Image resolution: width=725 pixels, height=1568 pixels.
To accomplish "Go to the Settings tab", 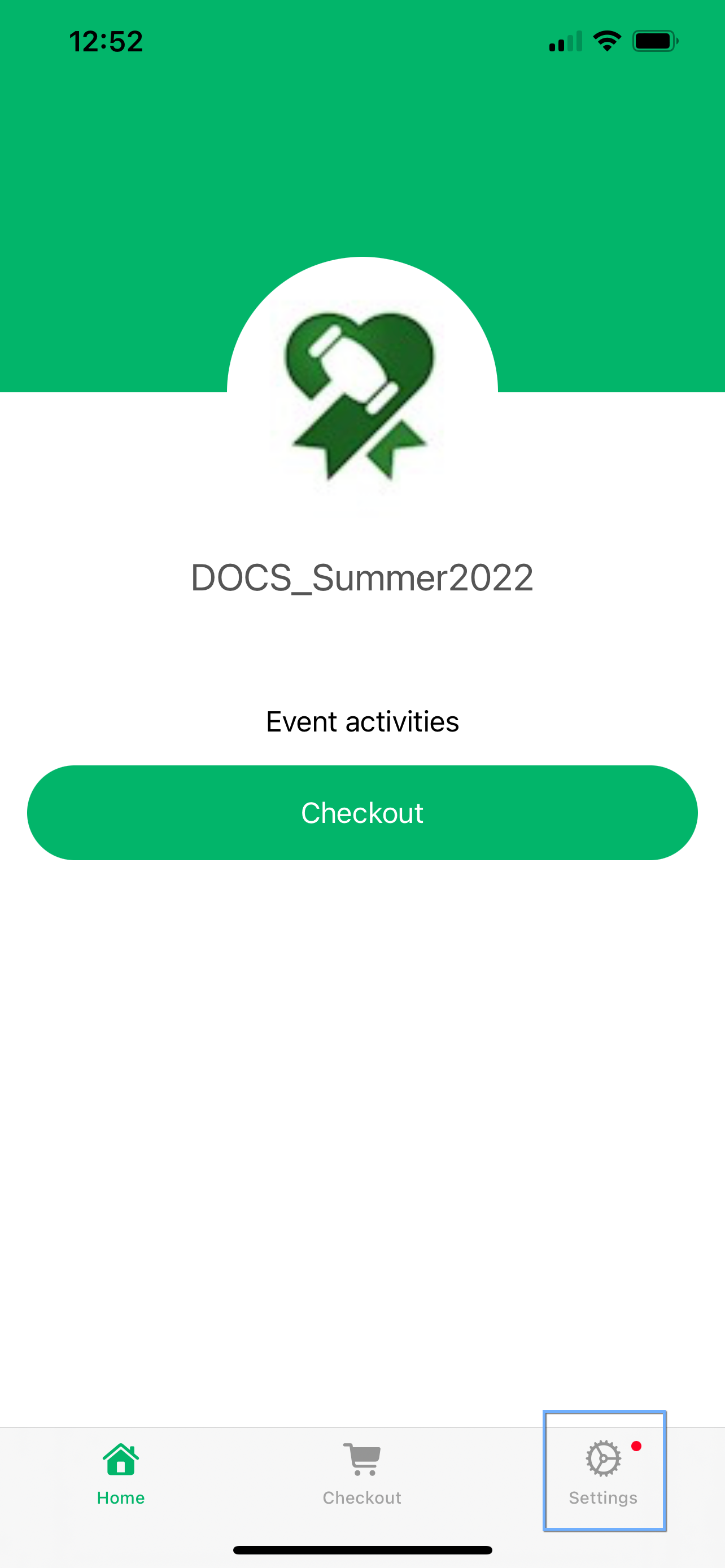I will pos(603,1474).
